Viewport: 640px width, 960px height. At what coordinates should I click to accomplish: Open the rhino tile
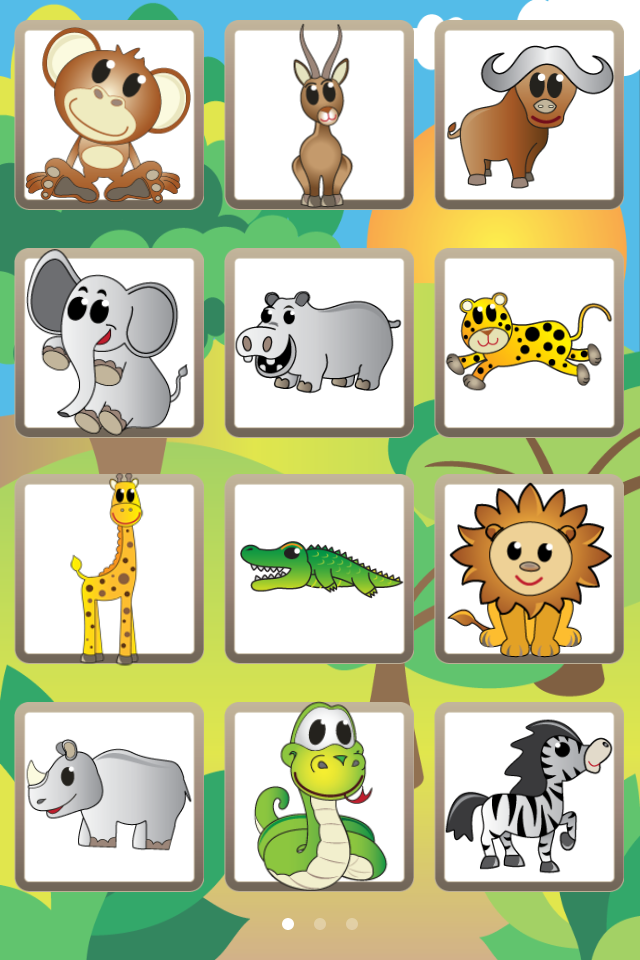click(109, 797)
